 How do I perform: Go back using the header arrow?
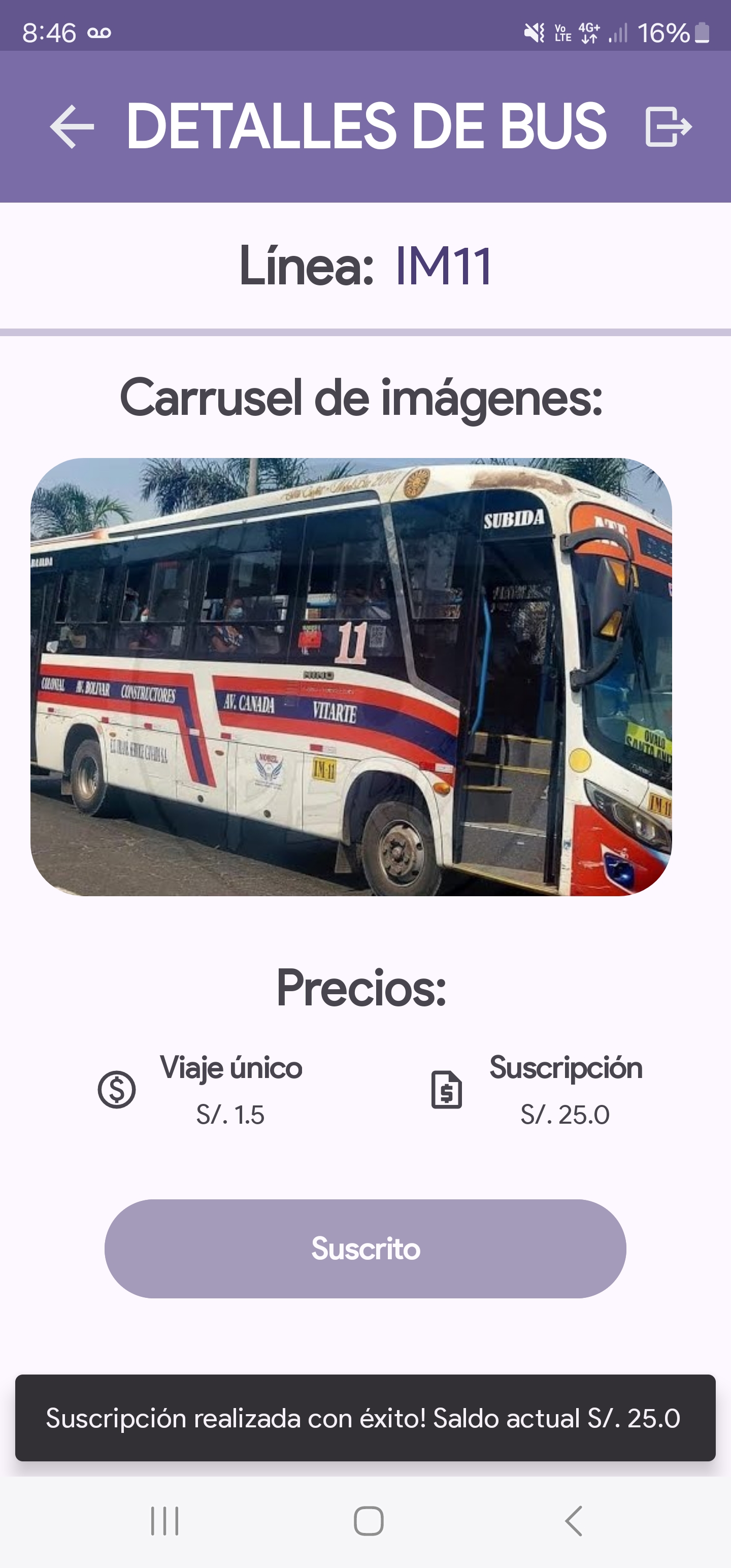tap(72, 126)
